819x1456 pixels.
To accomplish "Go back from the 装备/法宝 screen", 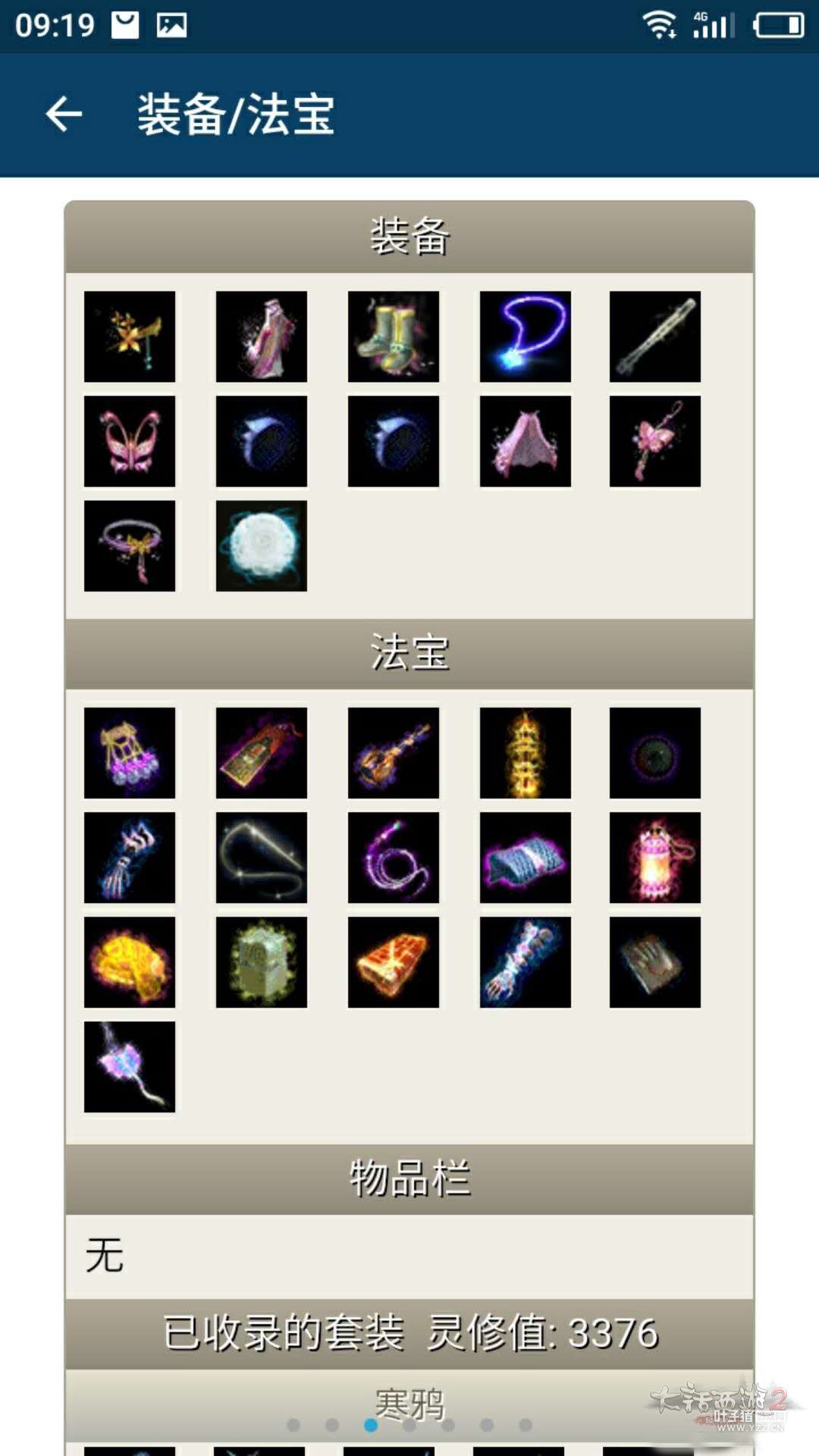I will (x=64, y=115).
